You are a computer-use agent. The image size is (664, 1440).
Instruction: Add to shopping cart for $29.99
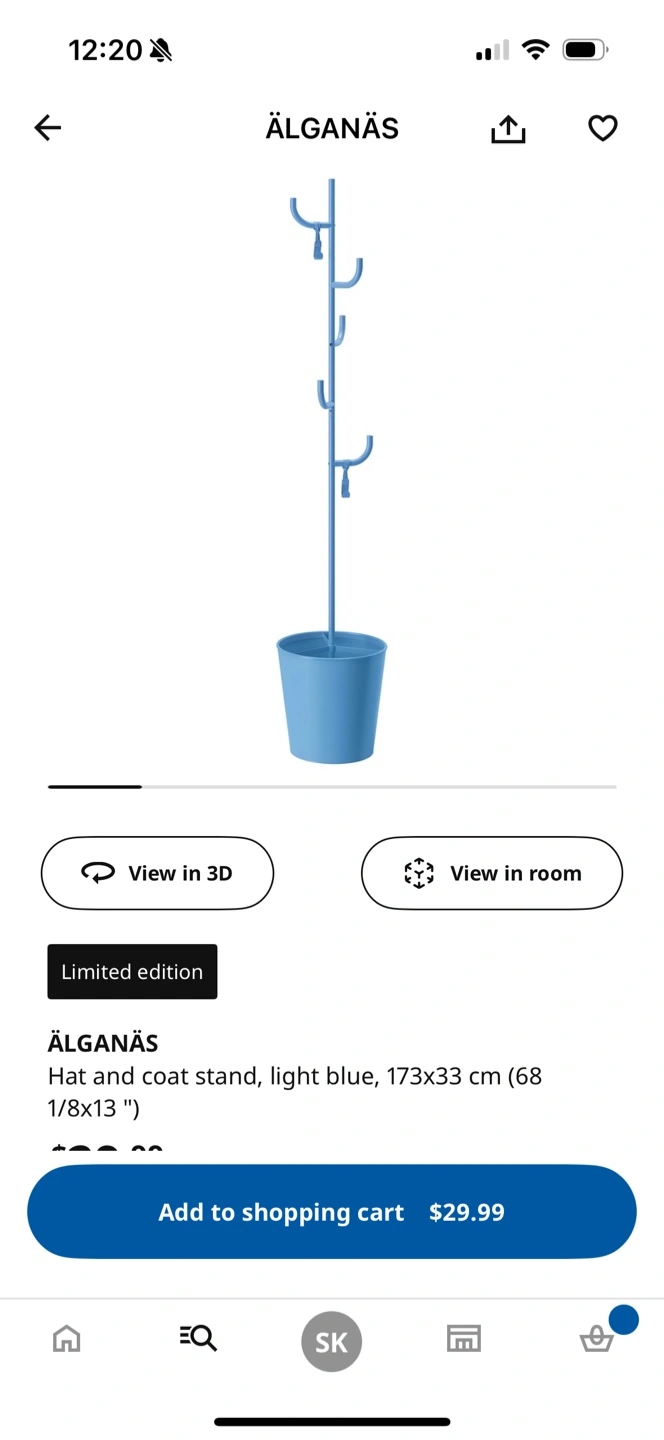(x=332, y=1212)
